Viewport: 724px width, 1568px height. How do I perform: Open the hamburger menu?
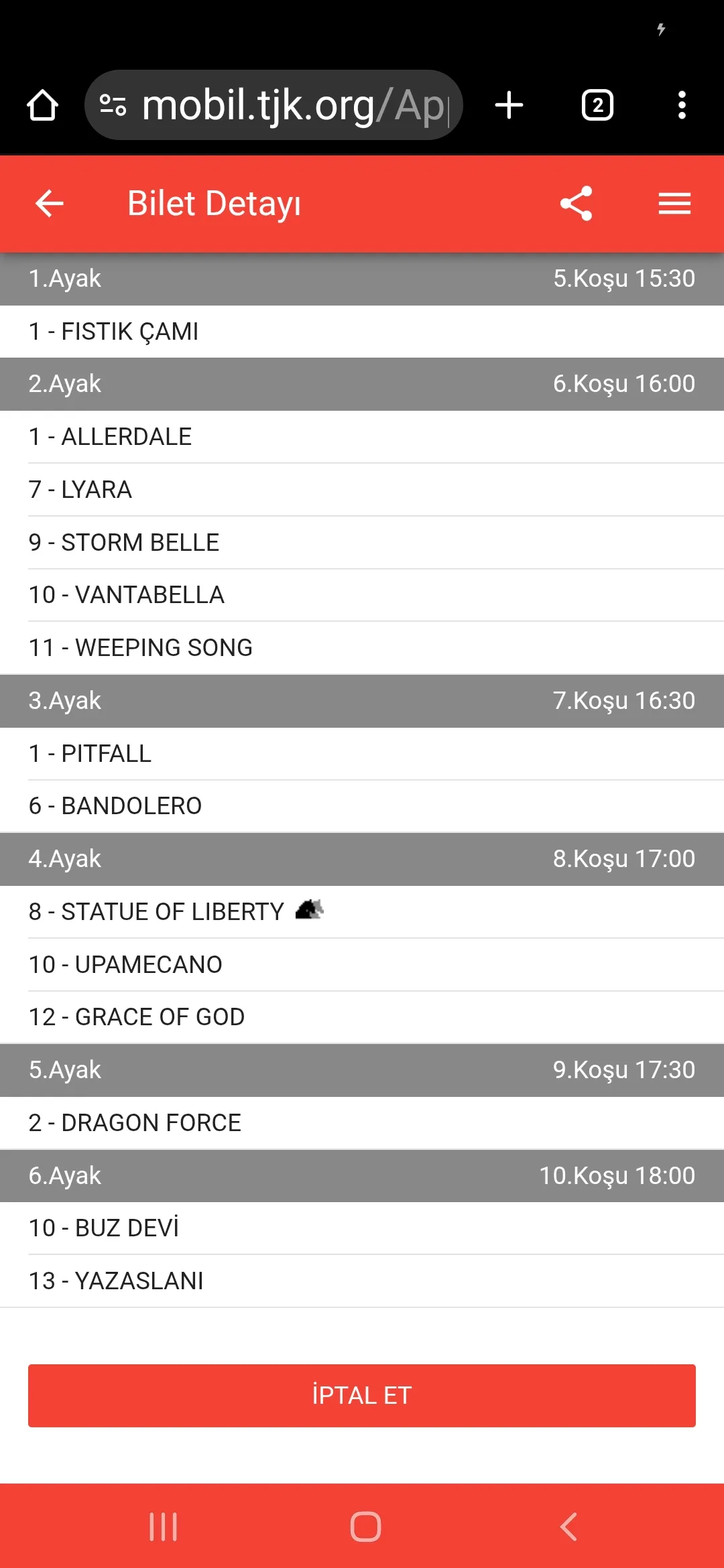pyautogui.click(x=674, y=204)
